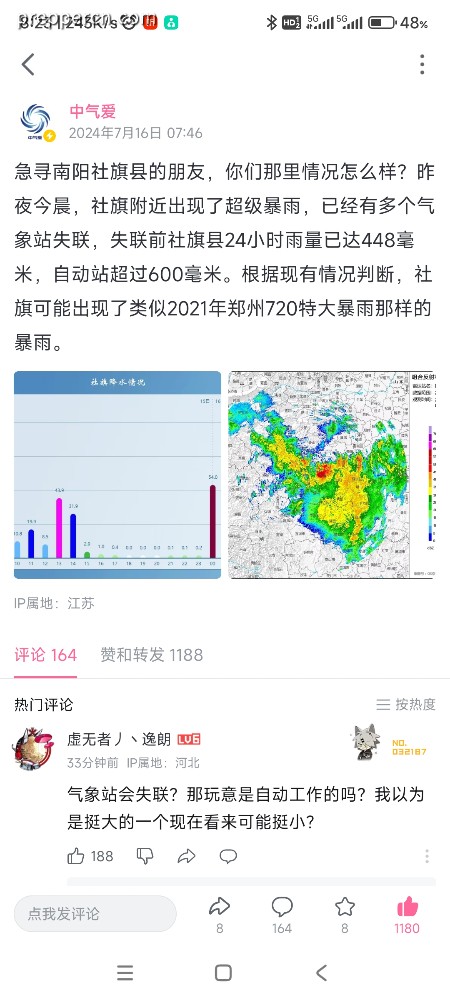Viewport: 450px width, 1000px height.
Task: Change comment sorting via 按热度
Action: point(406,704)
